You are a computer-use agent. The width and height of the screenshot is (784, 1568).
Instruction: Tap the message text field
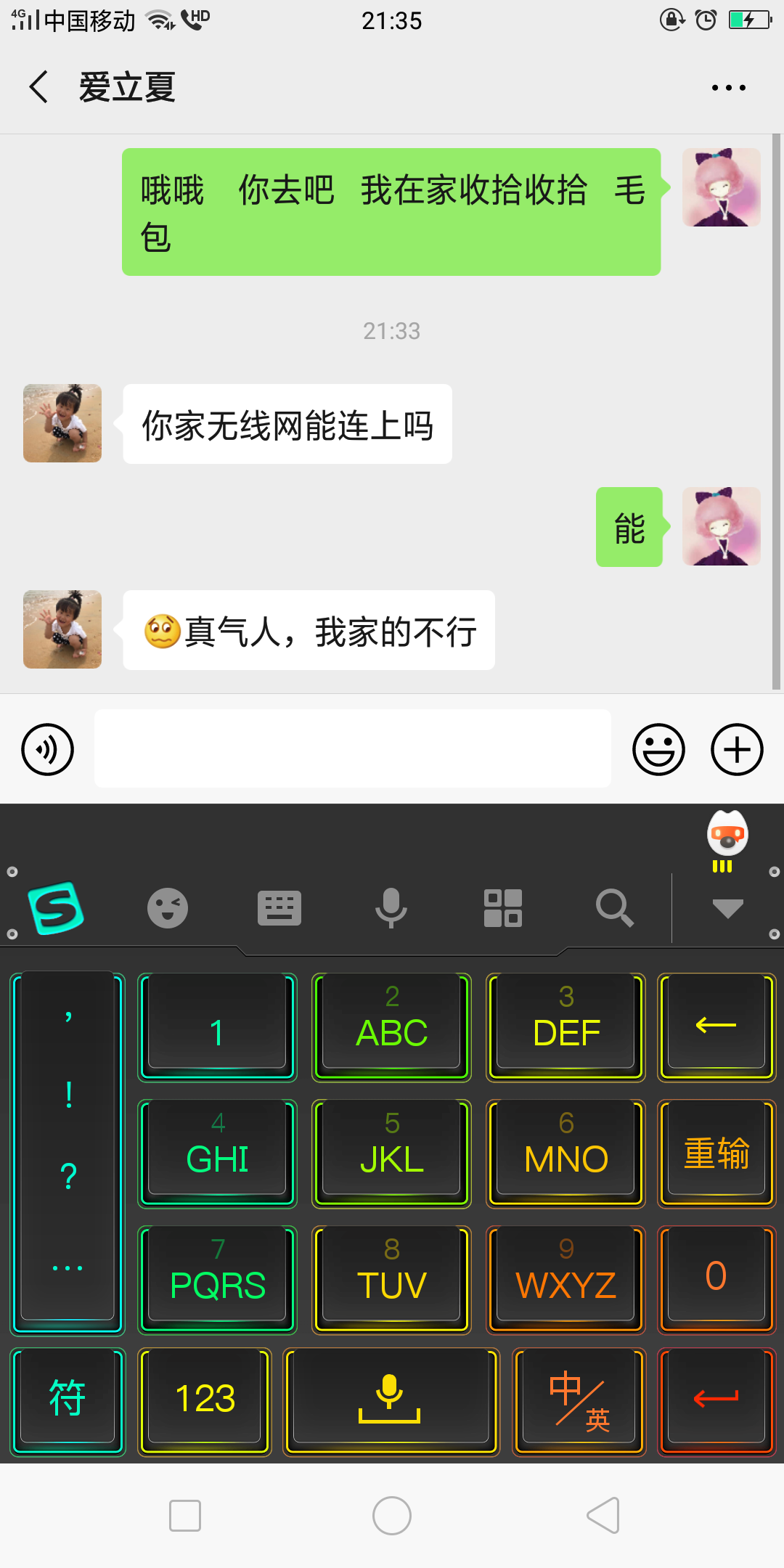coord(352,748)
